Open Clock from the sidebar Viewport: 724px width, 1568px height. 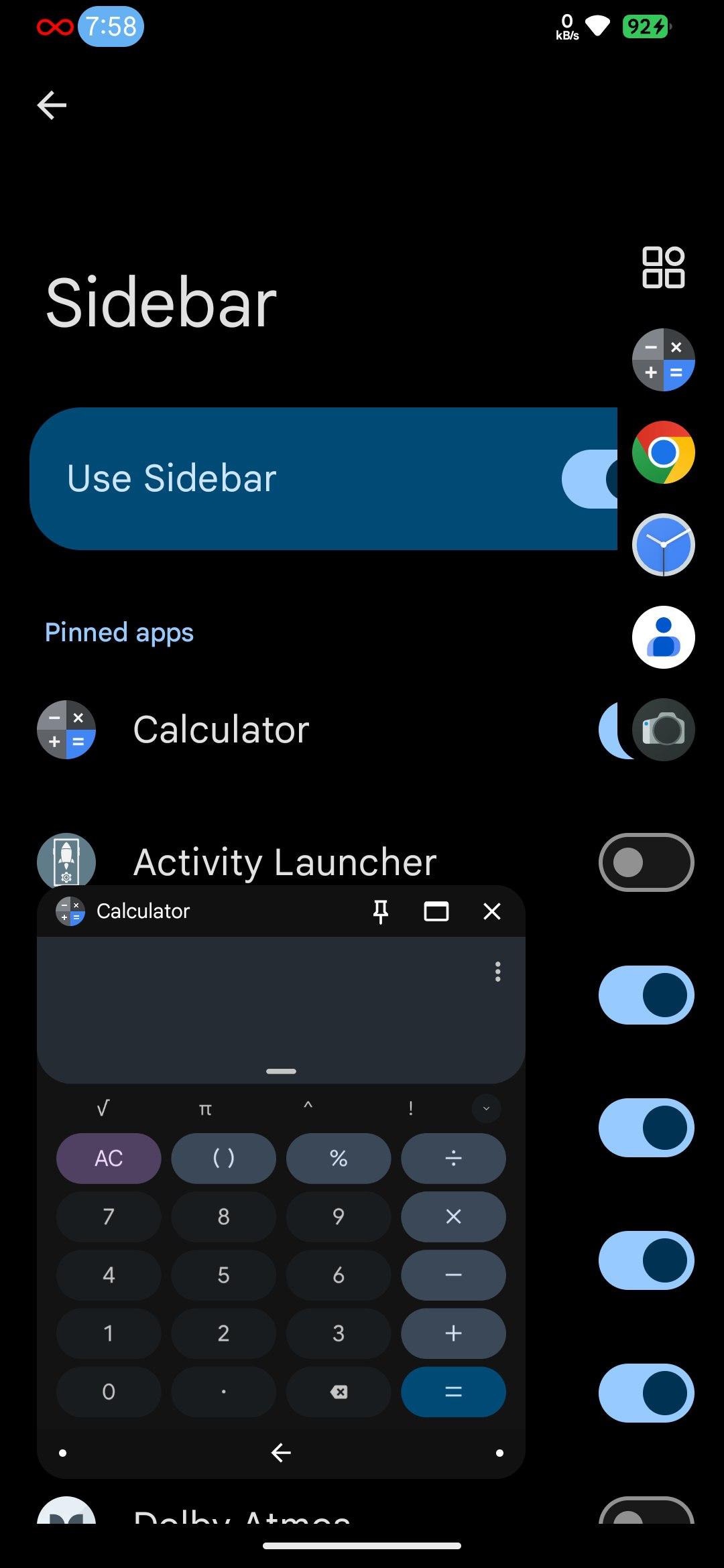click(663, 545)
